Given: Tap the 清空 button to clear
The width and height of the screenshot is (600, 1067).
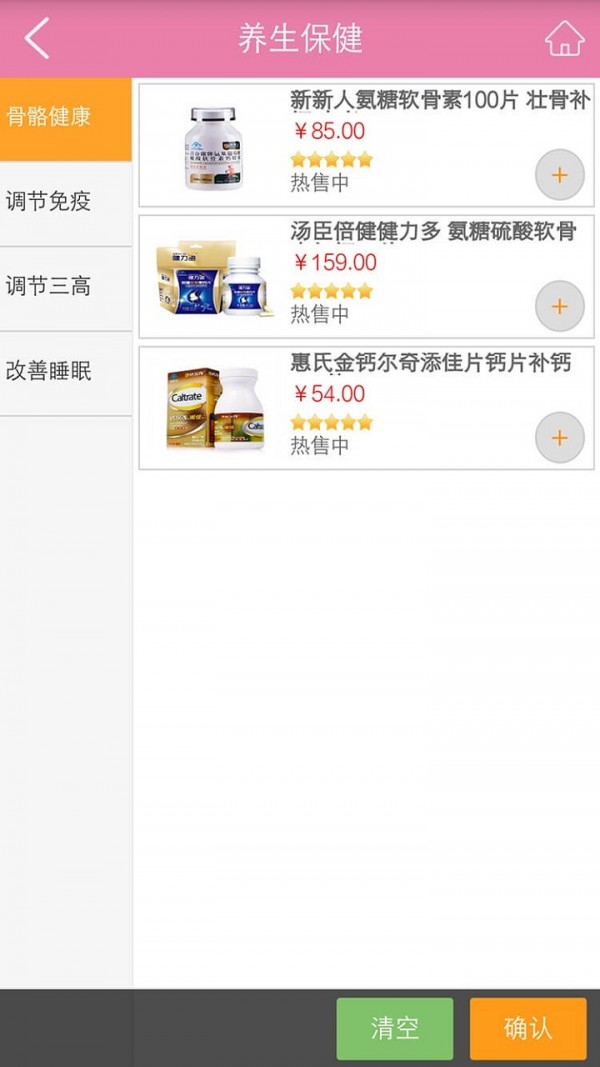Looking at the screenshot, I should [x=395, y=1028].
